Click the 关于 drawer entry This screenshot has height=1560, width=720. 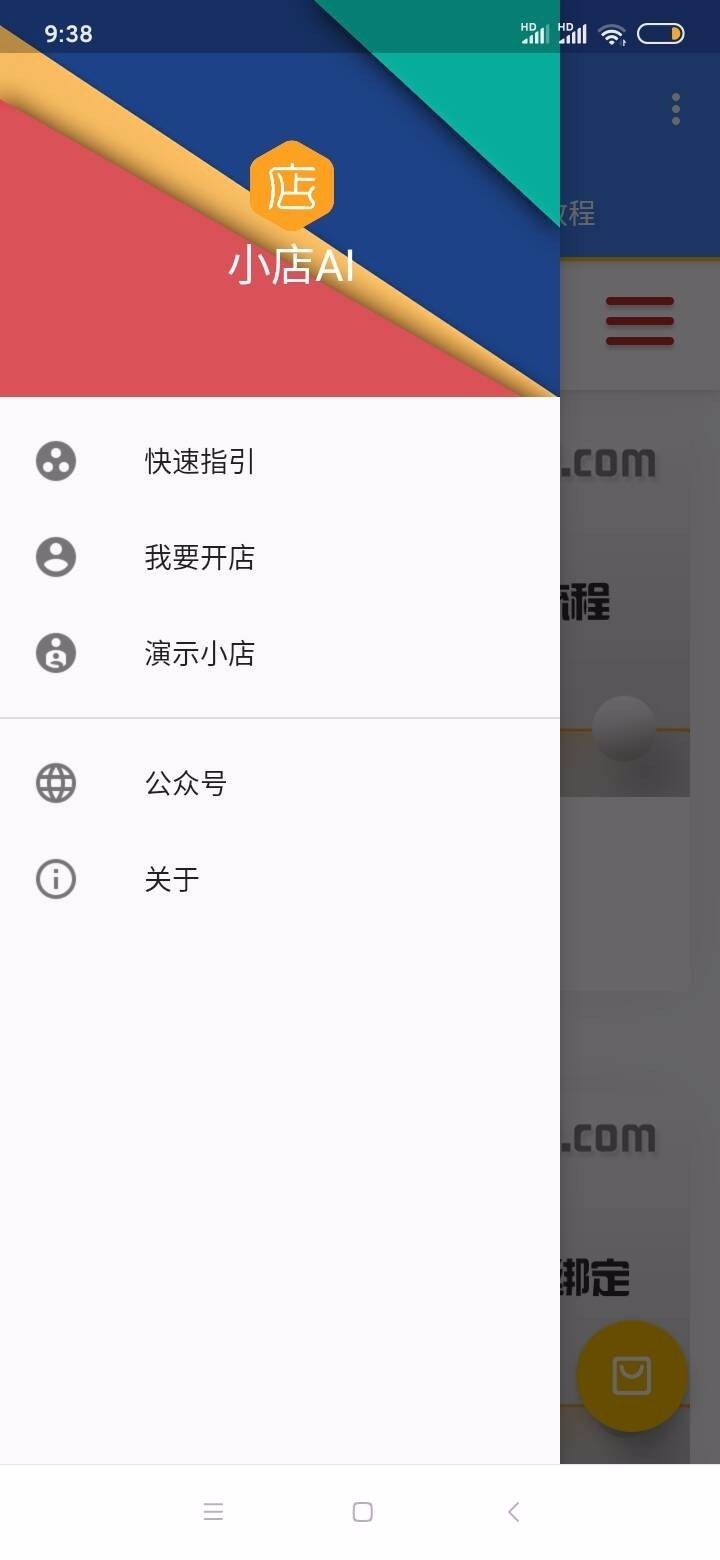pyautogui.click(x=171, y=879)
